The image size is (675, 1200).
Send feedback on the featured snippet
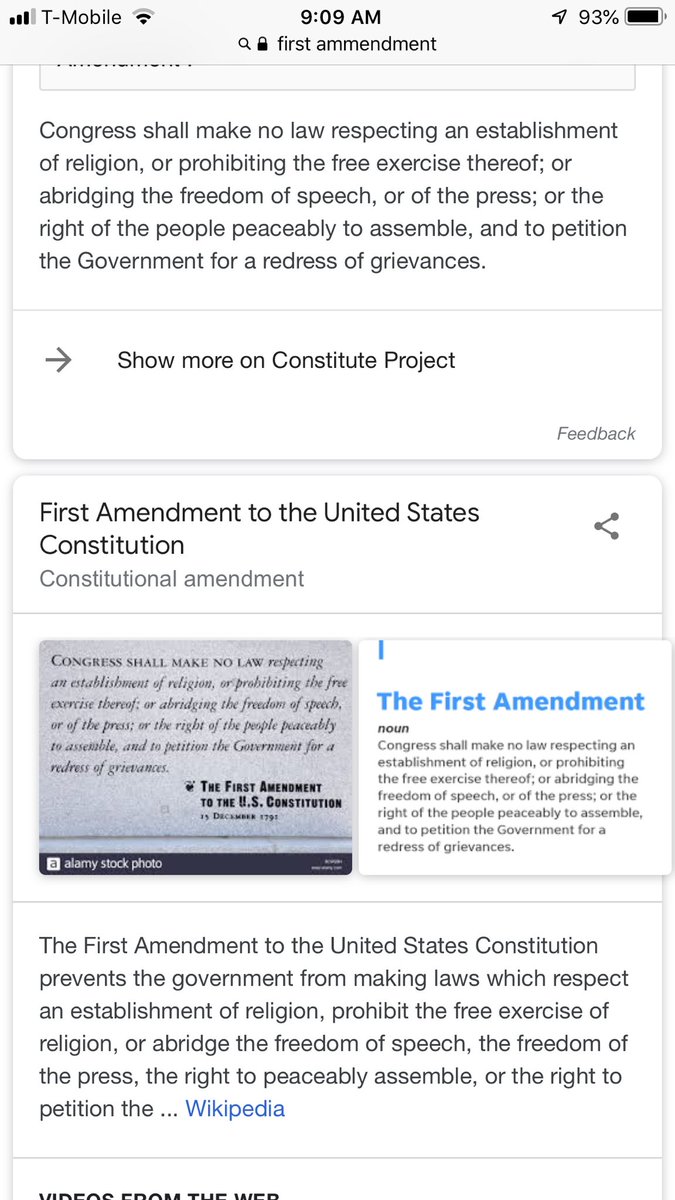pos(596,433)
